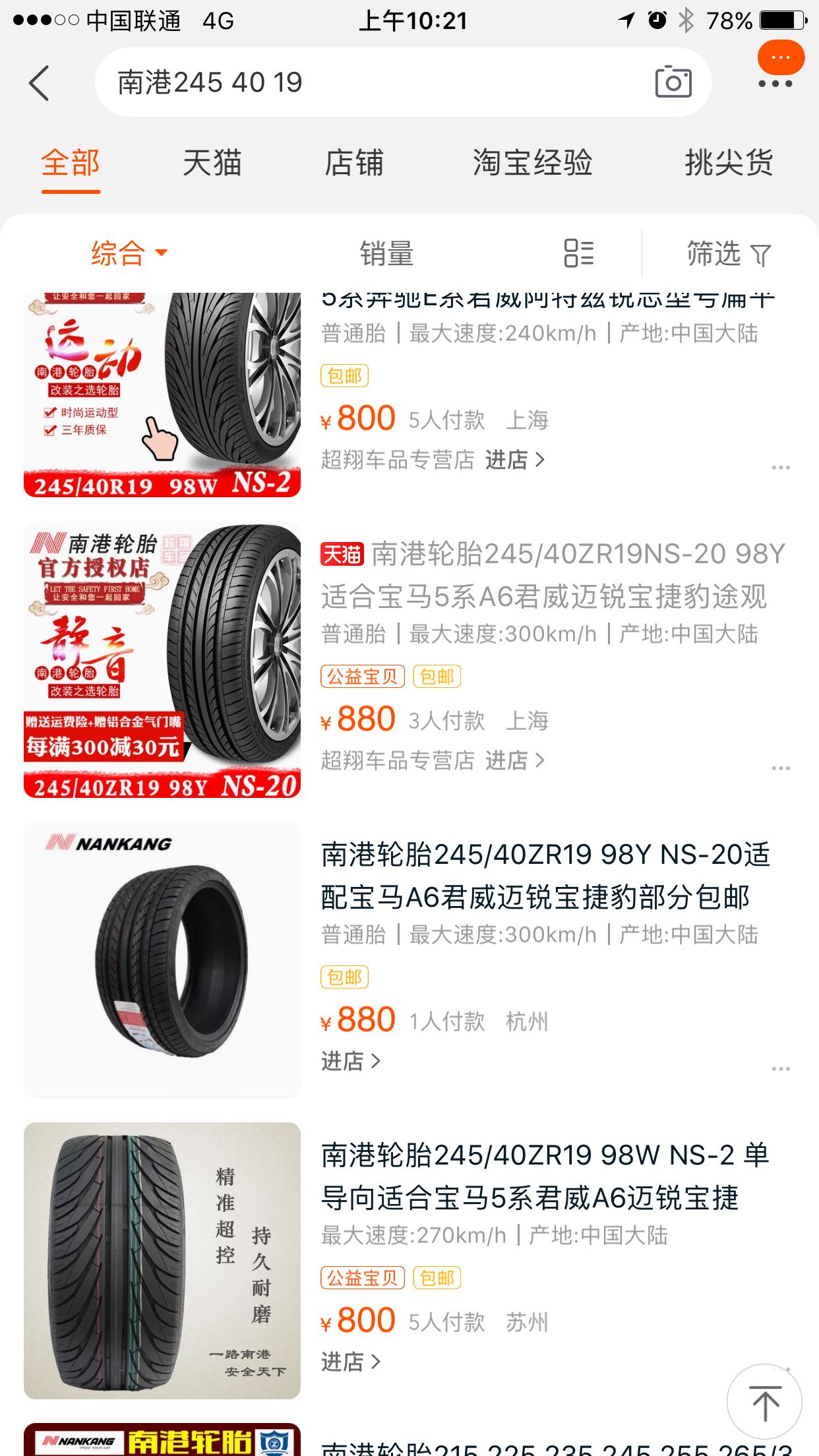Jump back to top of results
819x1456 pixels.
click(x=764, y=1401)
